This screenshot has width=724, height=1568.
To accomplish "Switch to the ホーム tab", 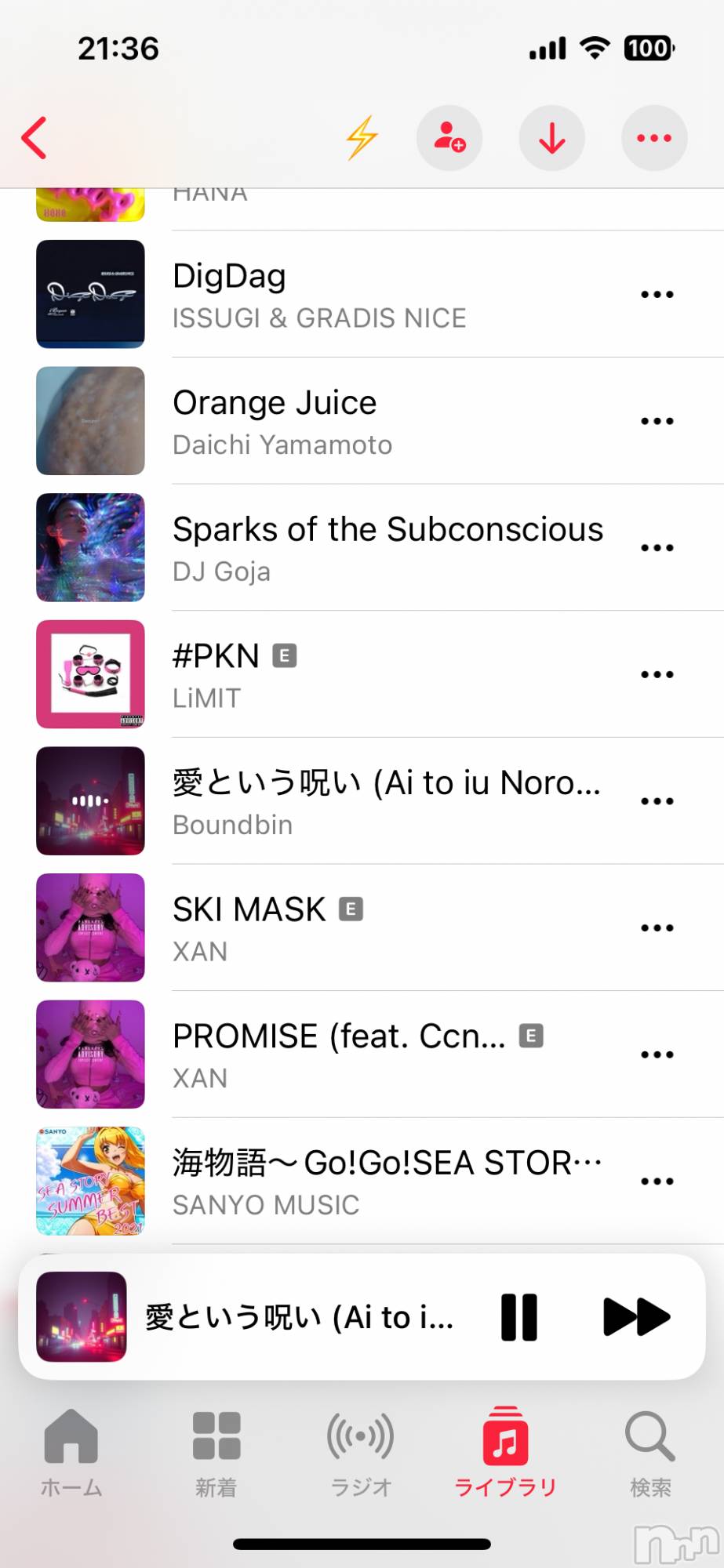I will pyautogui.click(x=71, y=1452).
